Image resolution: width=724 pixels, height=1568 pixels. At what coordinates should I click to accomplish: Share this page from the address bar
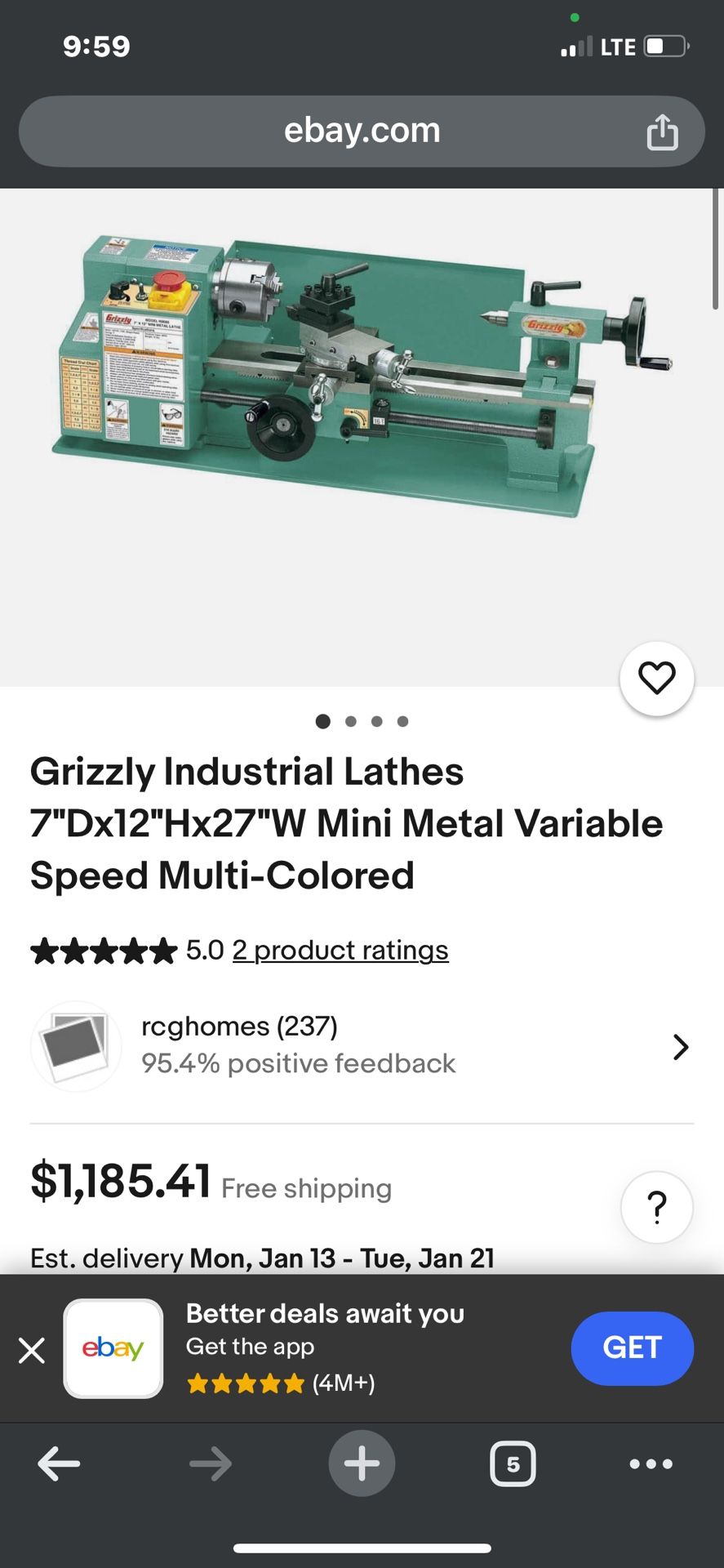tap(662, 132)
